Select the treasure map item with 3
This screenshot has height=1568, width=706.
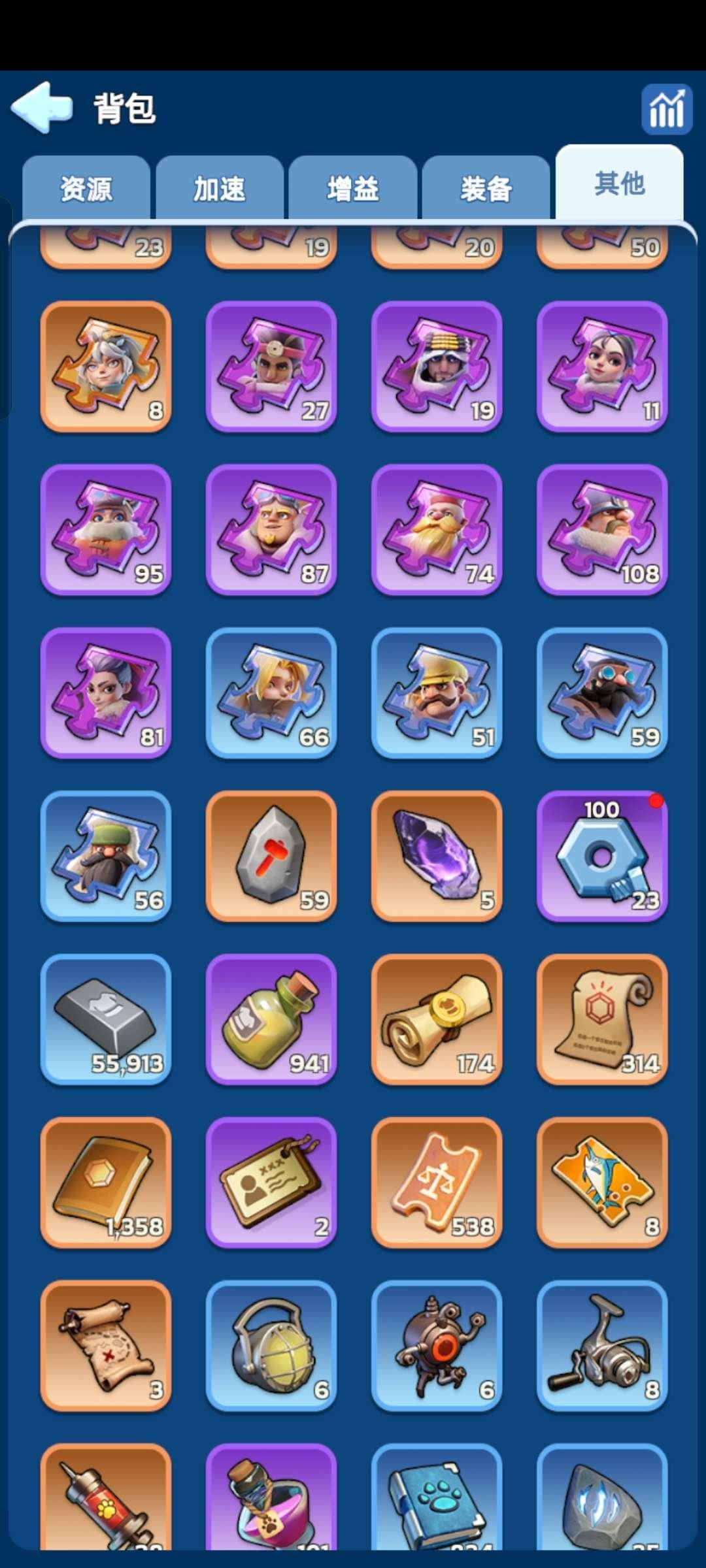[x=106, y=1346]
